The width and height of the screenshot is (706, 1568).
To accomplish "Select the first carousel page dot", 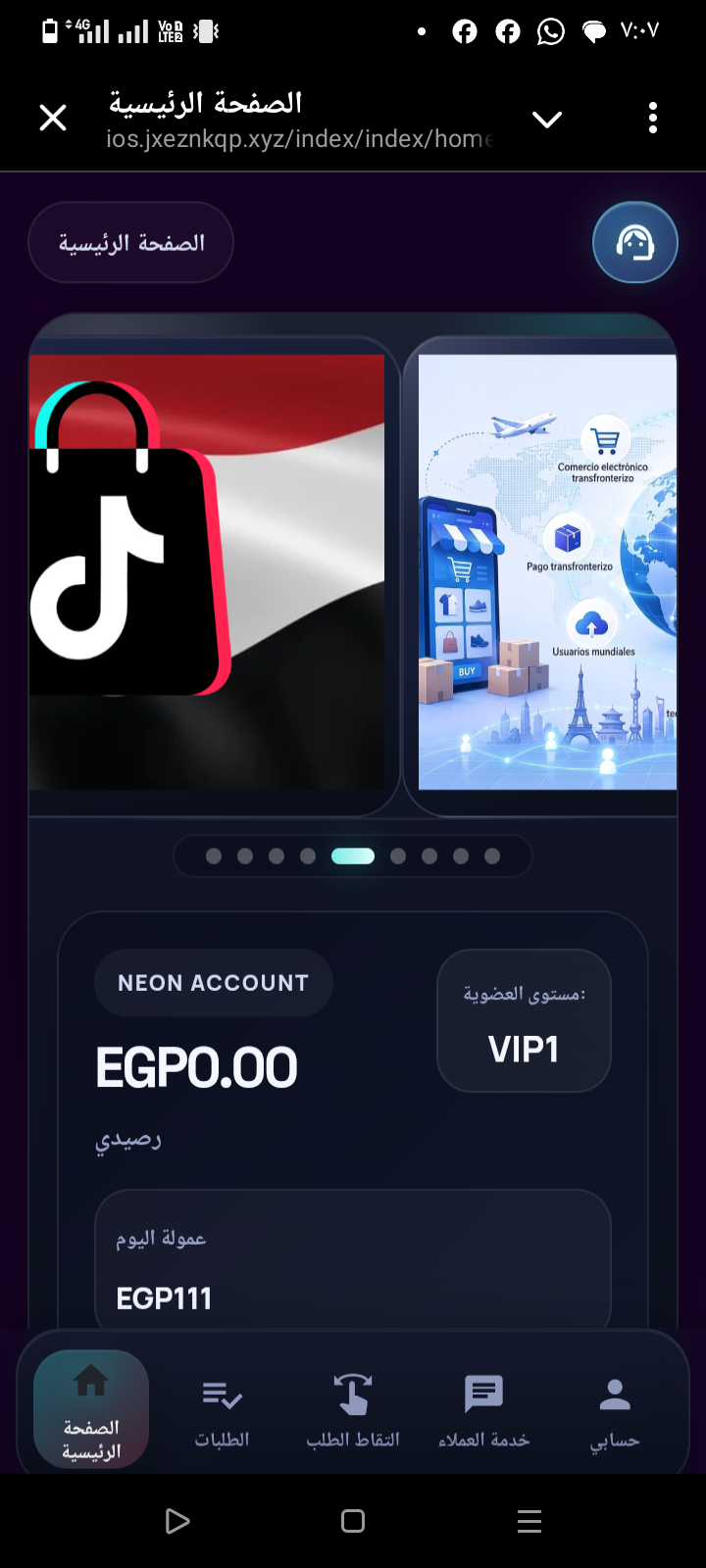I will point(214,857).
